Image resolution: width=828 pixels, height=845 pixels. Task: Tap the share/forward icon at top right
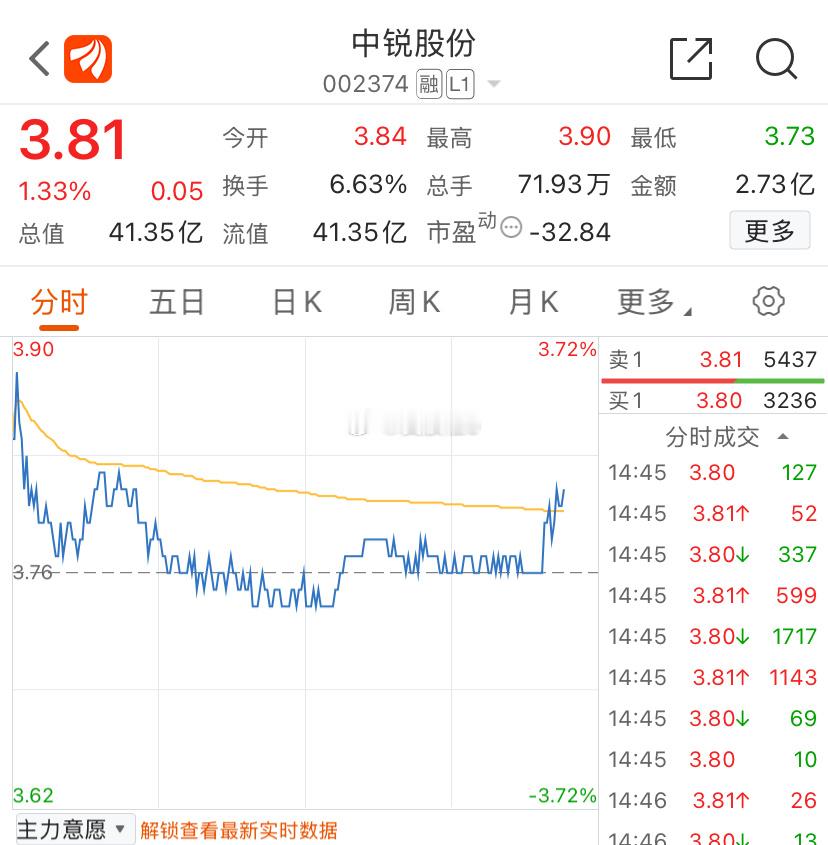(691, 60)
